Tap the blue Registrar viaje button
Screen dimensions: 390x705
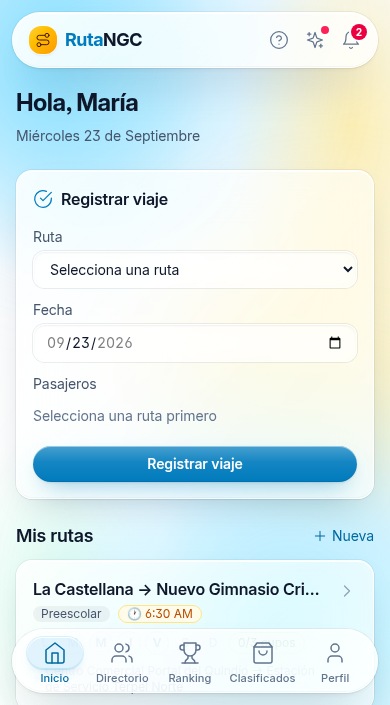coord(195,464)
